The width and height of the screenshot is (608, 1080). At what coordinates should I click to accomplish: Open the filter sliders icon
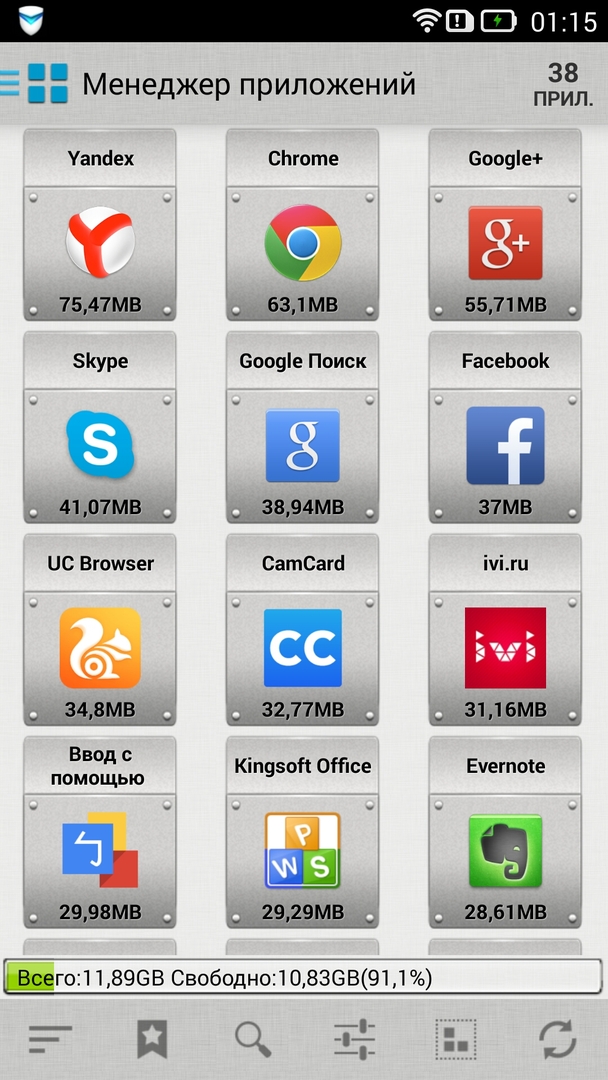[x=354, y=1040]
